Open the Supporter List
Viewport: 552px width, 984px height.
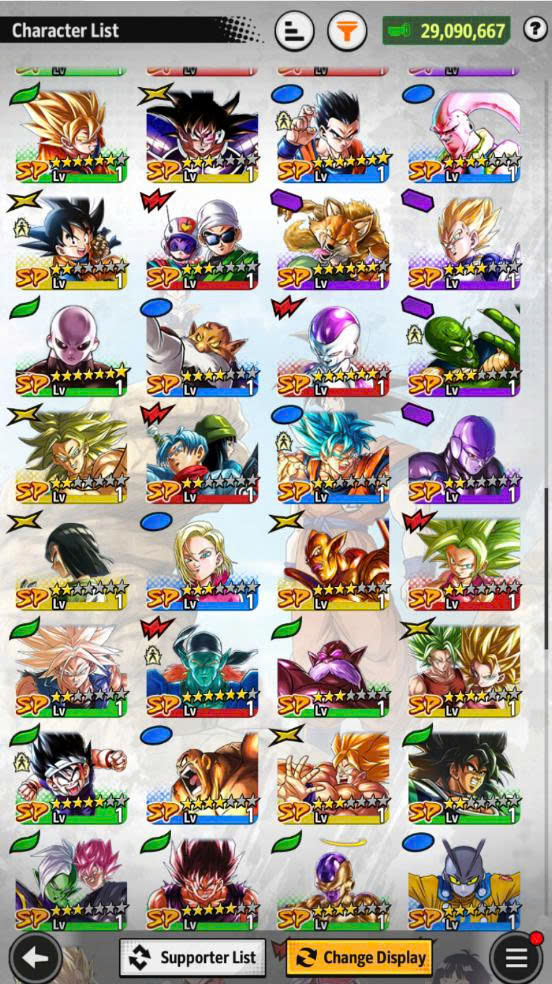point(193,957)
